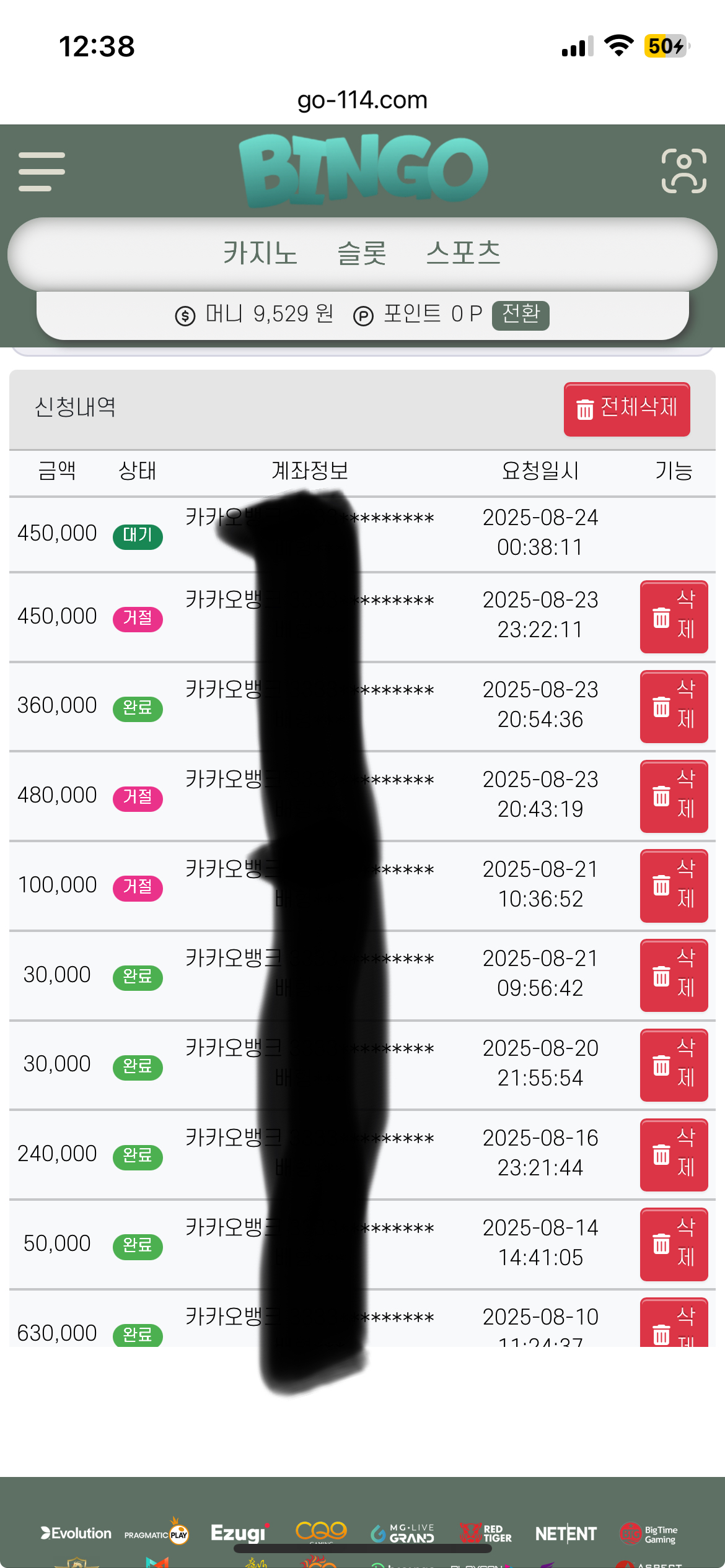Delete the 50,000 request from 2025-08-14
Viewport: 725px width, 1568px height.
674,1244
